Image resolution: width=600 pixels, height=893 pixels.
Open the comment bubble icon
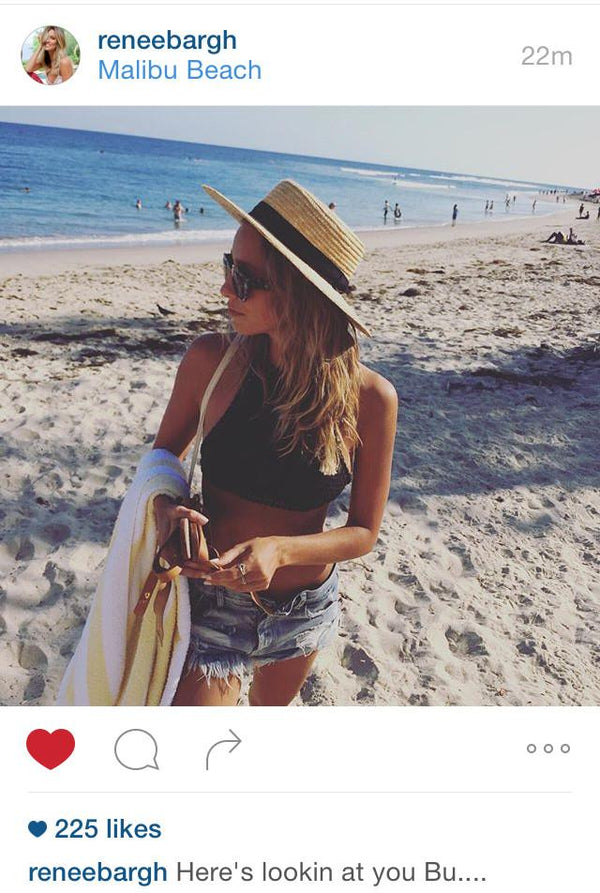coord(136,748)
